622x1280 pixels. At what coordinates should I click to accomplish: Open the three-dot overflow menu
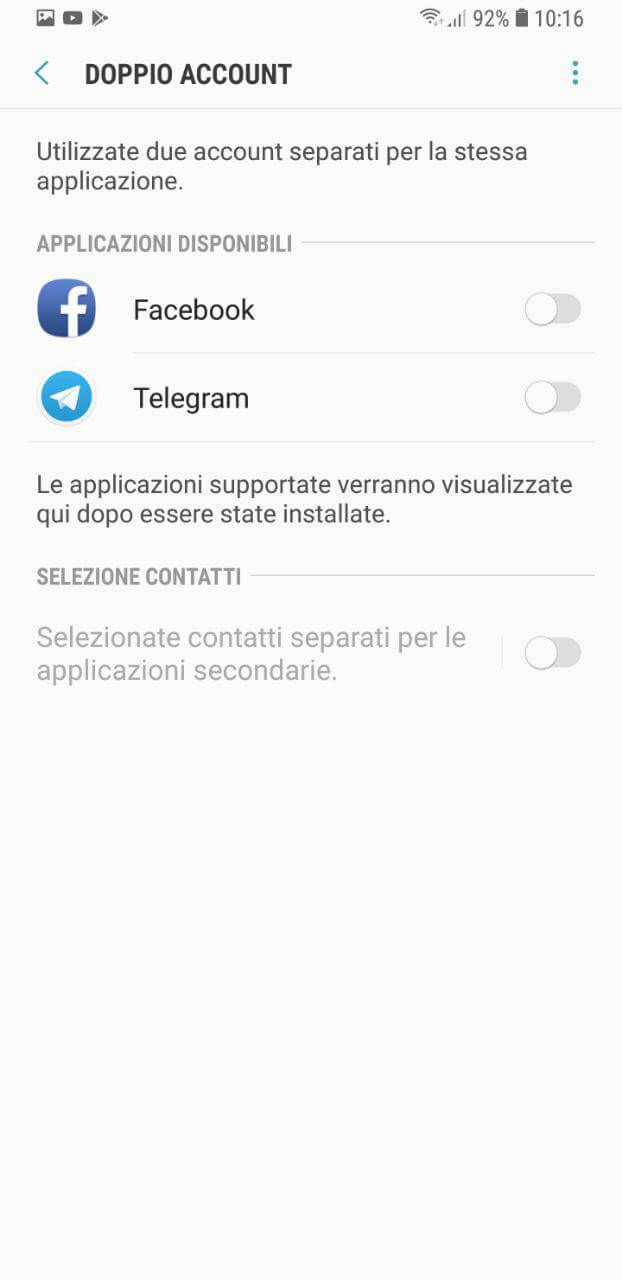point(574,73)
